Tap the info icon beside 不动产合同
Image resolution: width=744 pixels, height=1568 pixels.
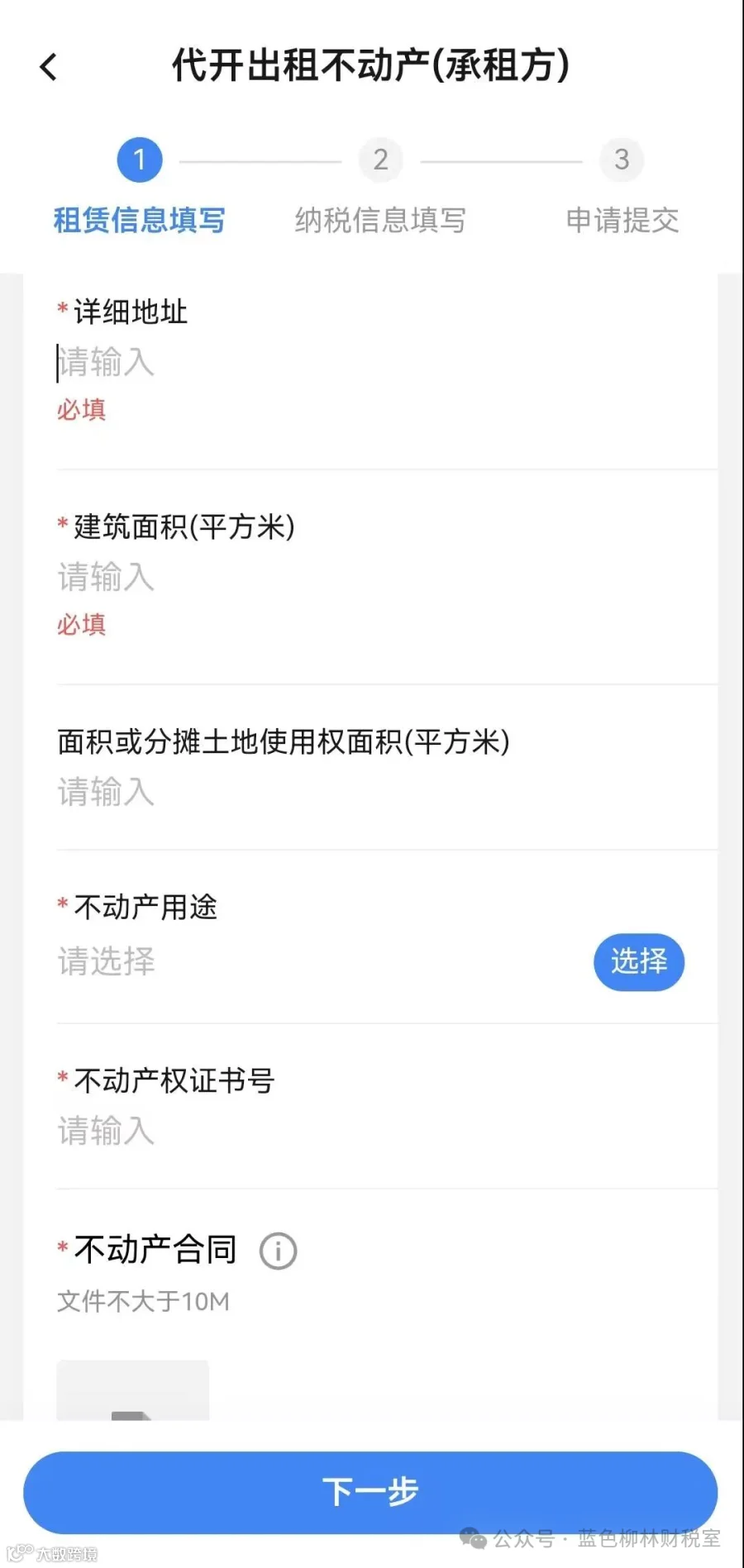point(278,1250)
